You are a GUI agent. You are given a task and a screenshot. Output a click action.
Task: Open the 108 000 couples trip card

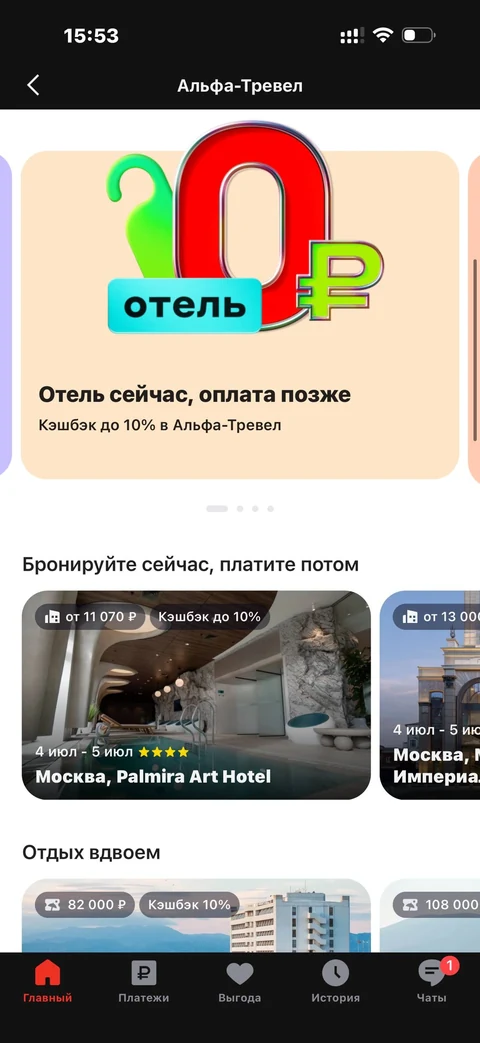(x=430, y=915)
